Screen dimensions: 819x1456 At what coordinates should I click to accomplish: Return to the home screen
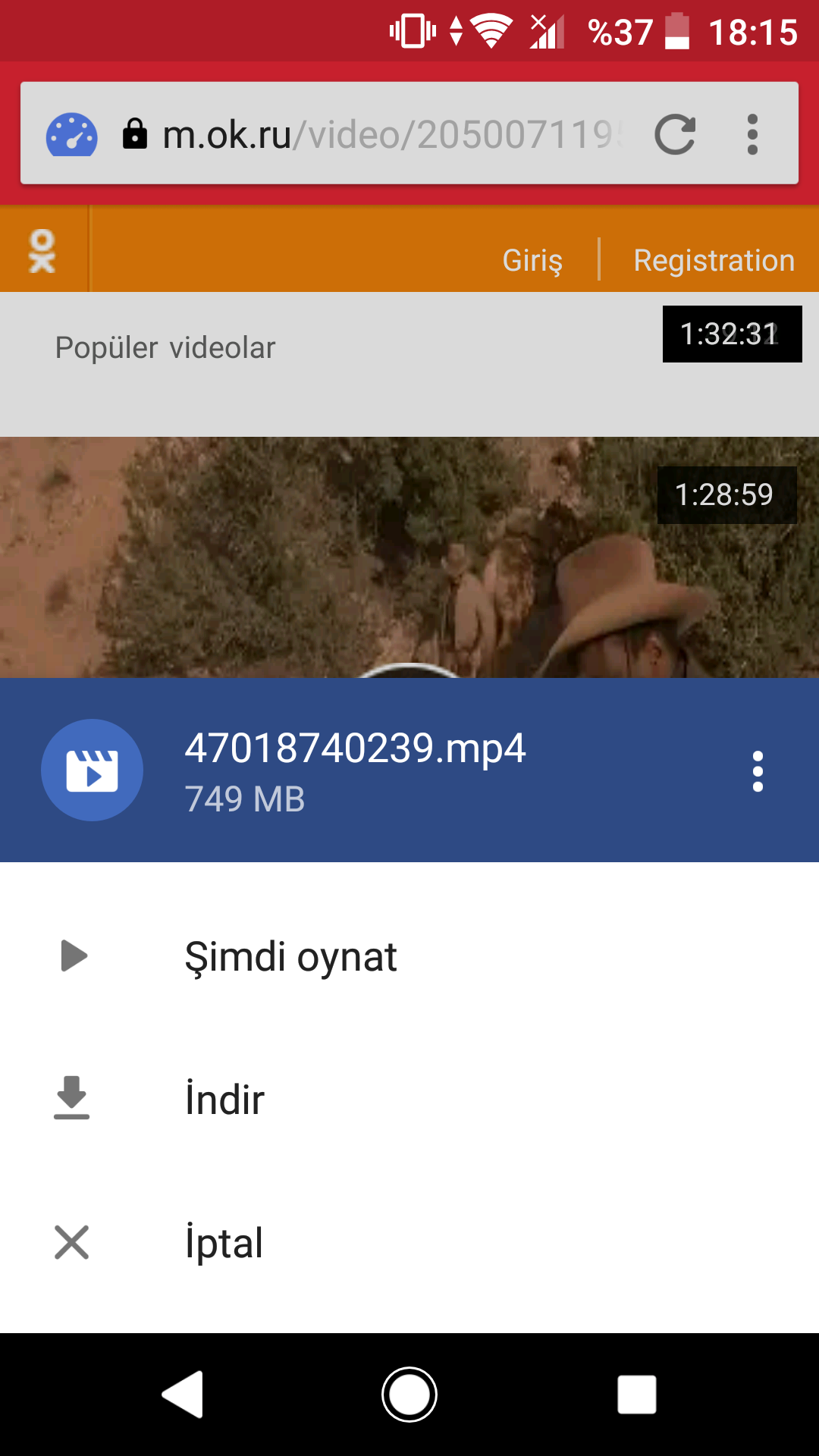[409, 1394]
